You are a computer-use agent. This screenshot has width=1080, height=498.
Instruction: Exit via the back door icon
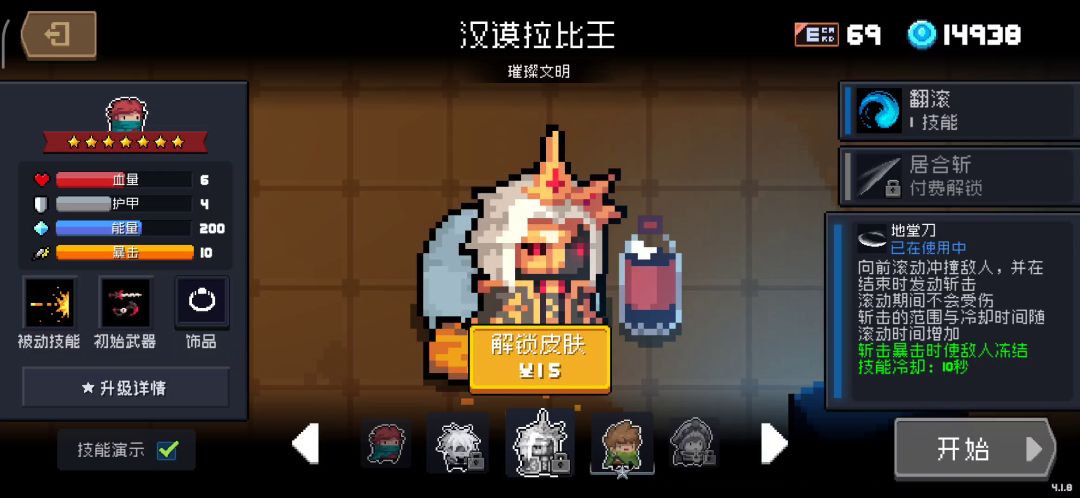[x=59, y=35]
